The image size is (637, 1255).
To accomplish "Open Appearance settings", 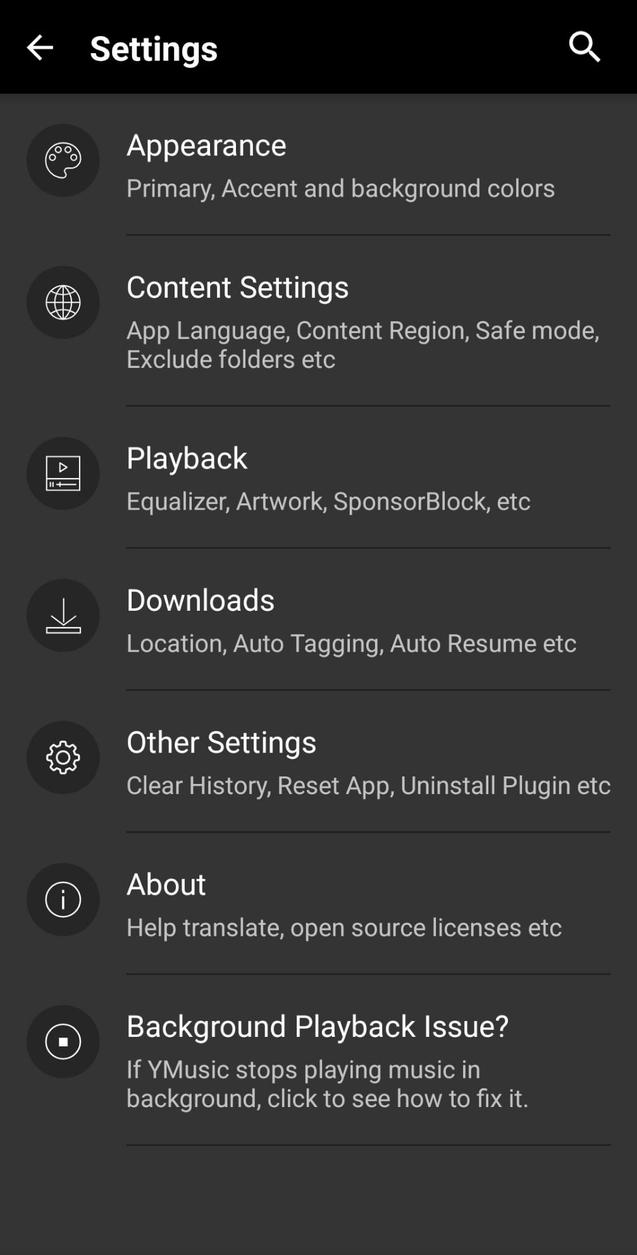I will pos(318,165).
